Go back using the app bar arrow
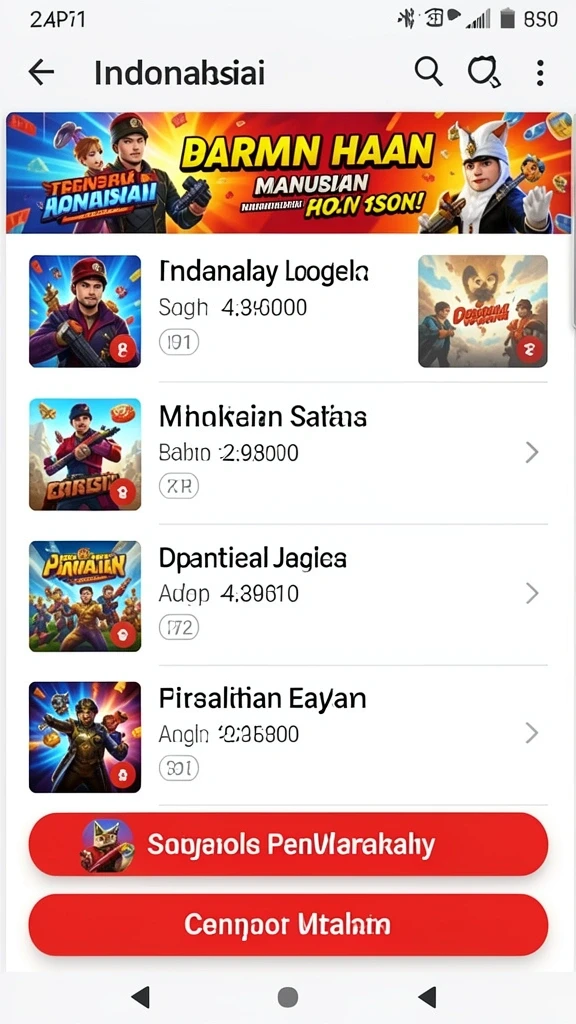The width and height of the screenshot is (576, 1024). 41,72
